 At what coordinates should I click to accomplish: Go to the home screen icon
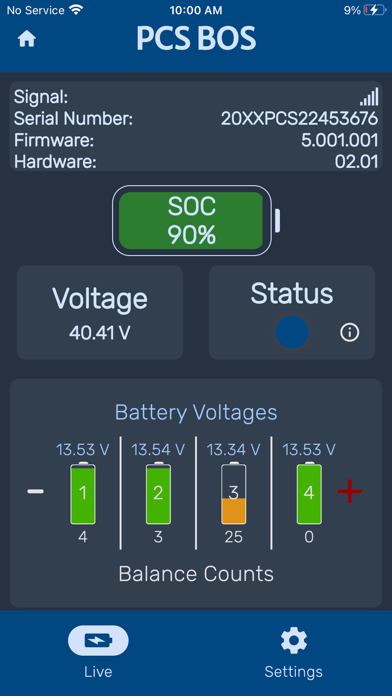(x=27, y=39)
